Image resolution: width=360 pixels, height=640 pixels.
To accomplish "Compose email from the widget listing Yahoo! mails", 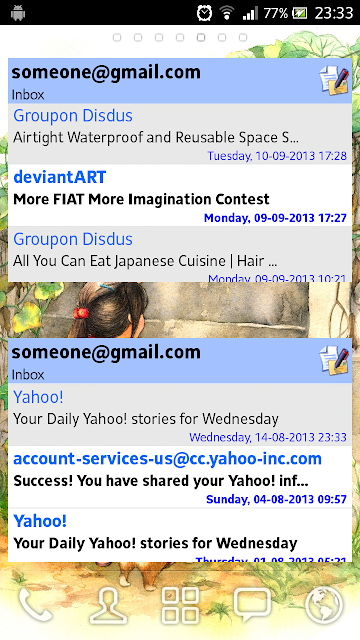I will coord(334,360).
